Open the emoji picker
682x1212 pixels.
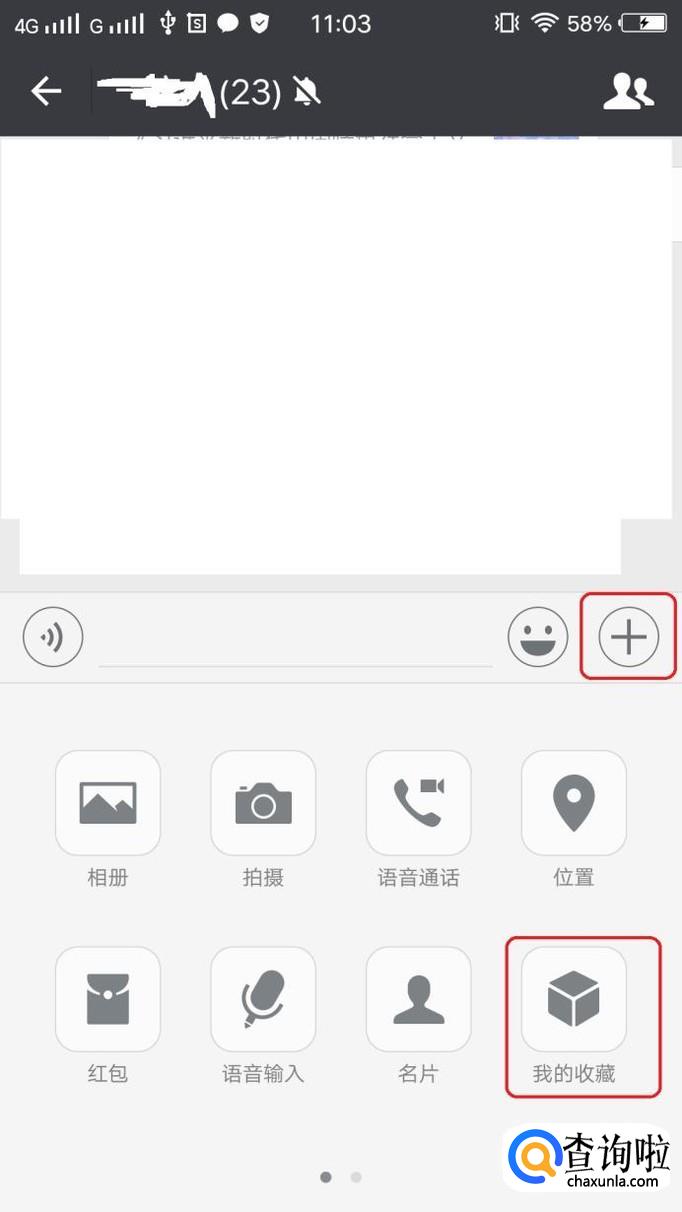(538, 636)
